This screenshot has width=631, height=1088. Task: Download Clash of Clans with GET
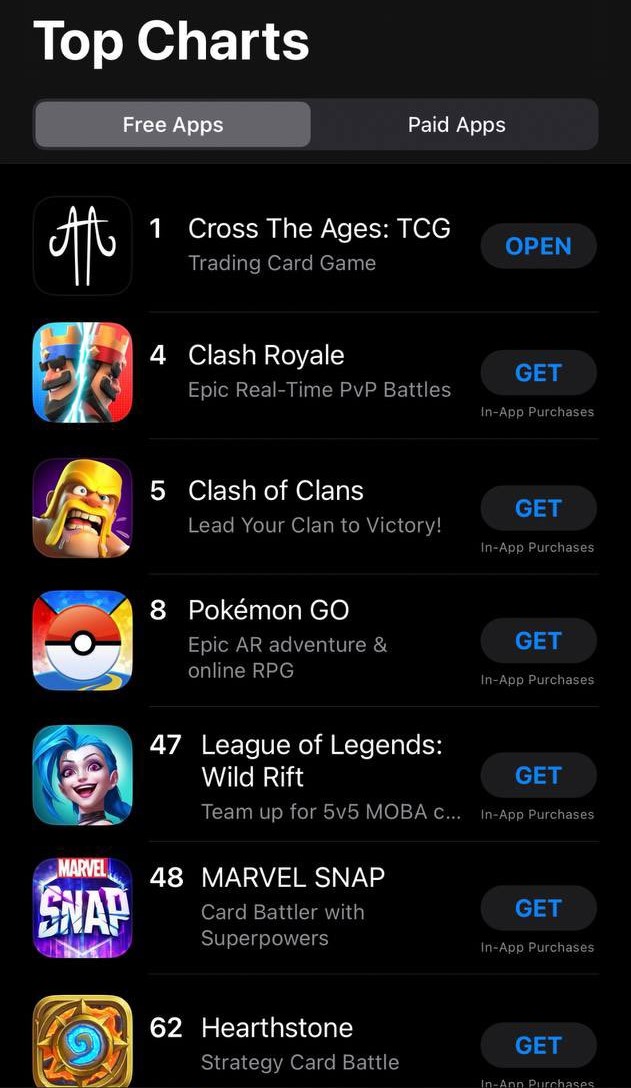tap(538, 508)
